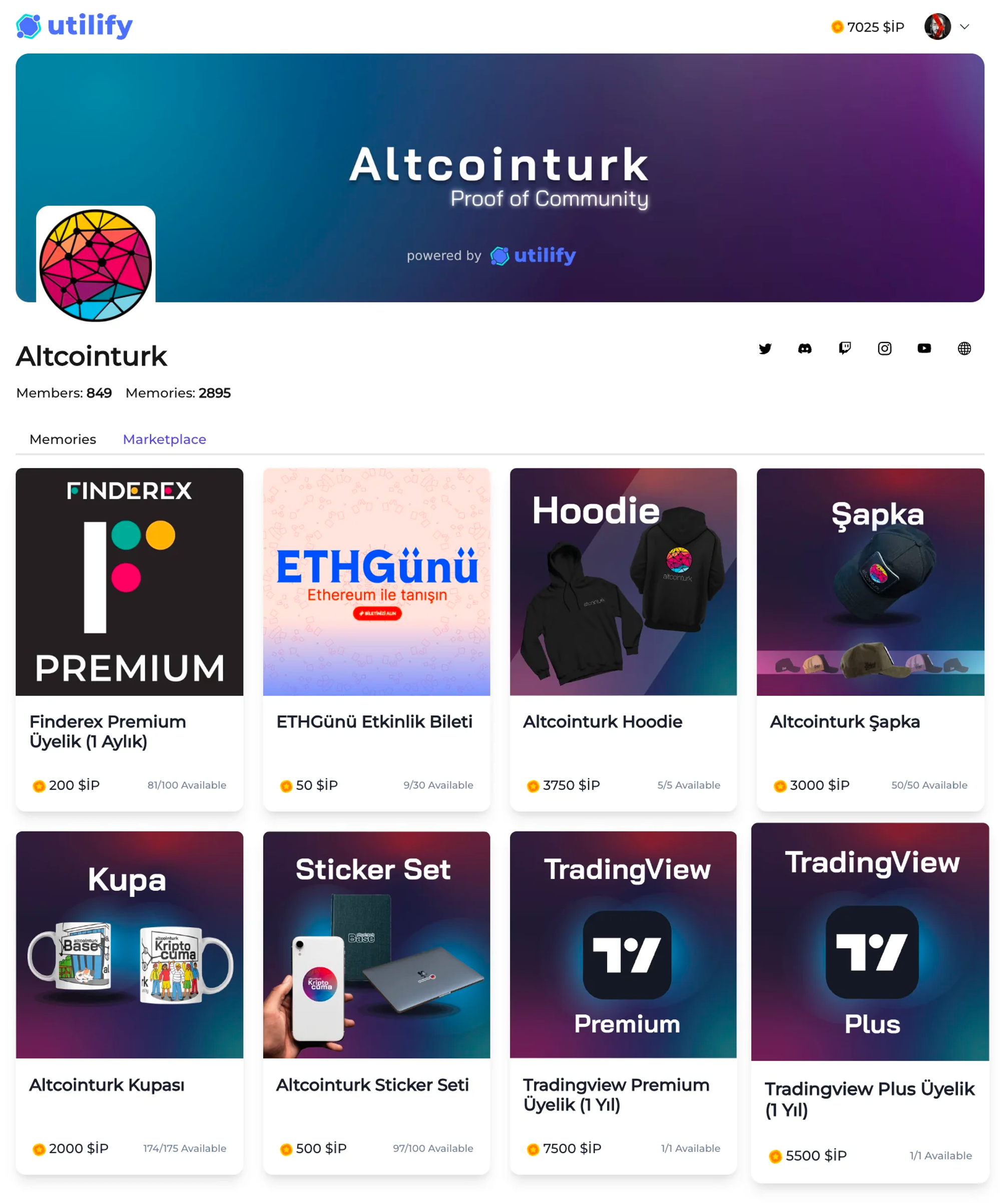Expand the profile avatar dropdown
This screenshot has width=1001, height=1204.
pyautogui.click(x=964, y=27)
